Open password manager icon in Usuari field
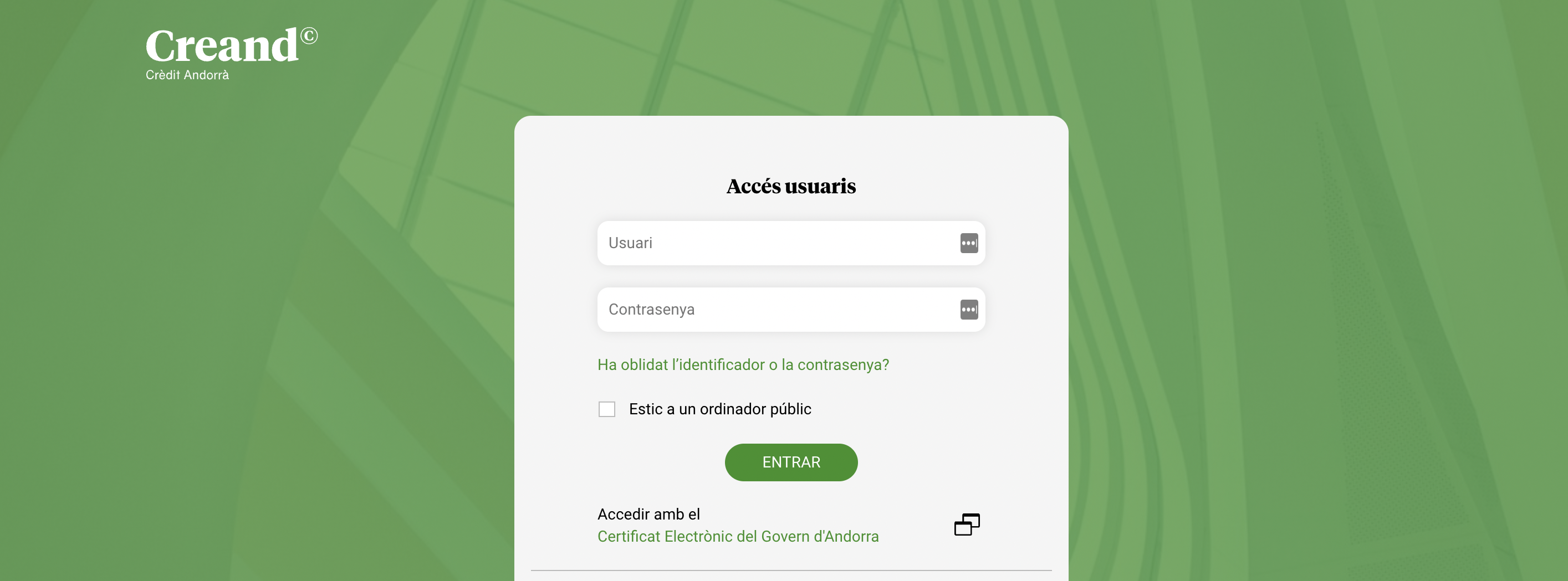The height and width of the screenshot is (581, 1568). coord(968,243)
